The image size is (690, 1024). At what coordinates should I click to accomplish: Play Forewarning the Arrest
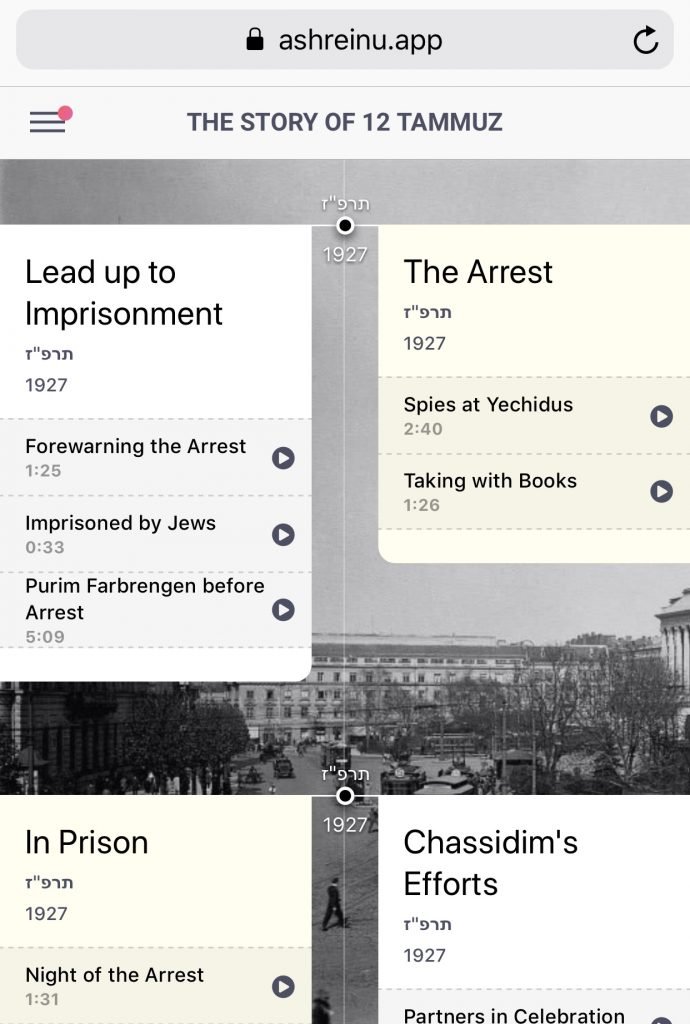(284, 458)
